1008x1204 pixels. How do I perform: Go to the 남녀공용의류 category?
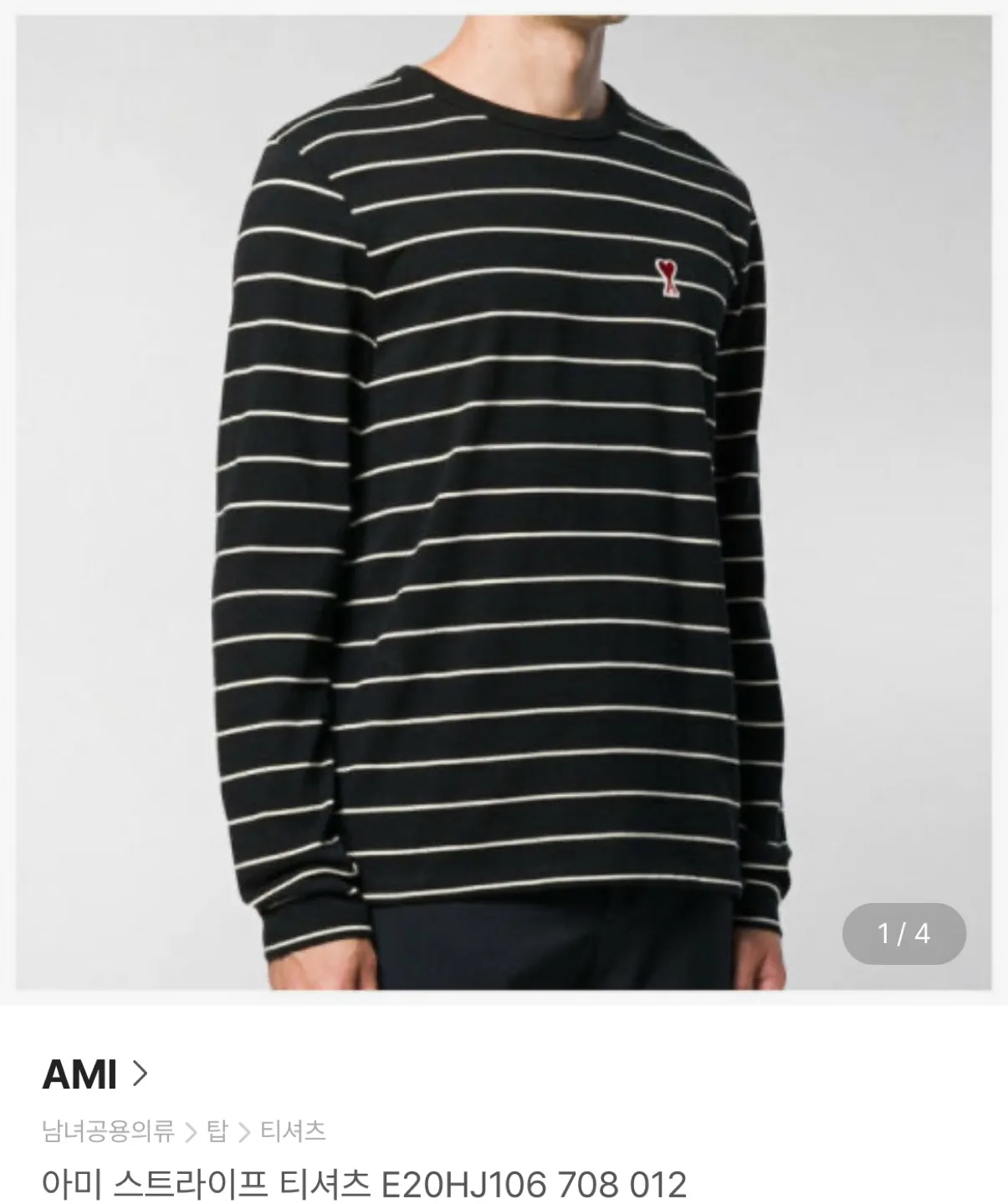pos(108,1132)
